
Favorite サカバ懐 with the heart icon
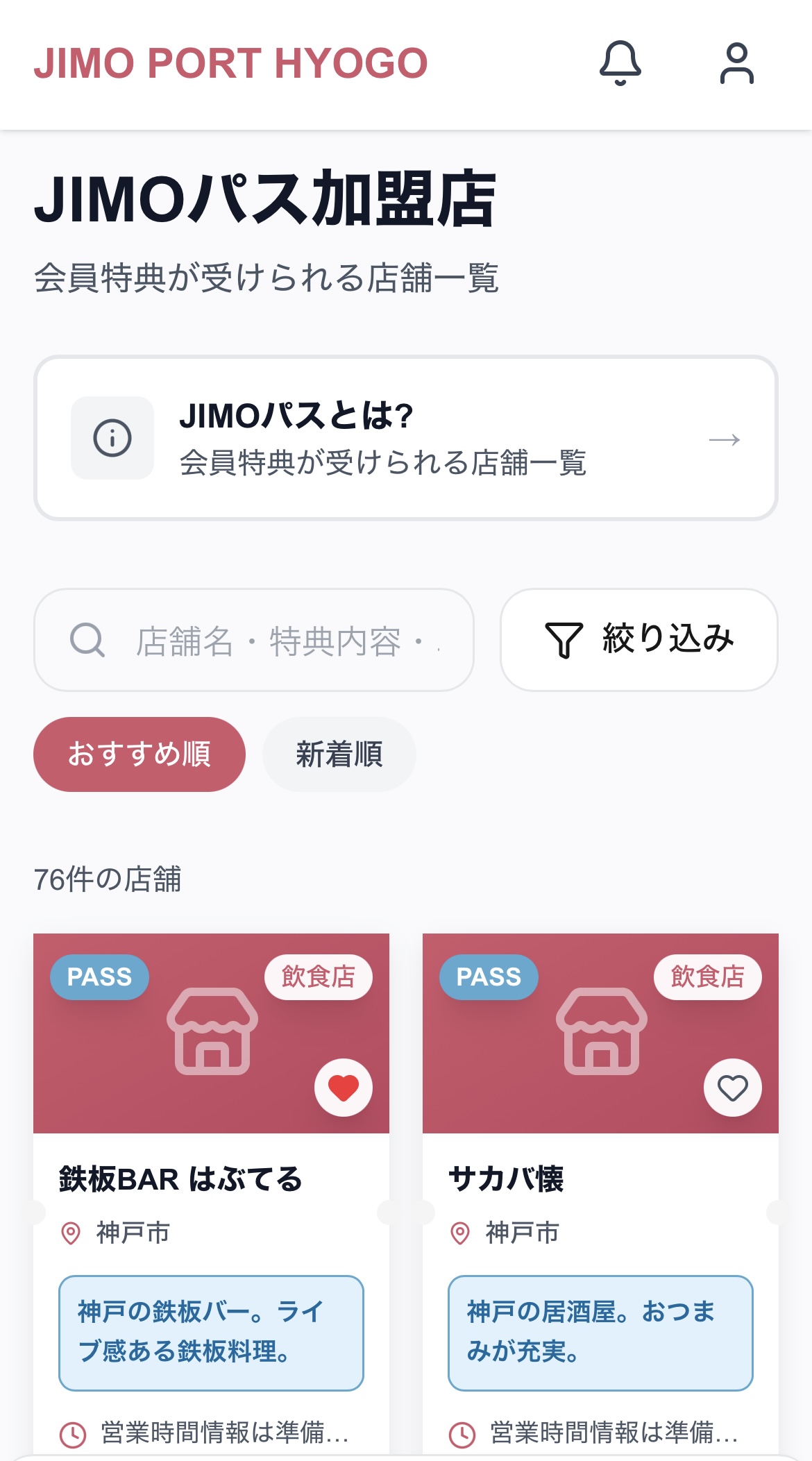732,1088
